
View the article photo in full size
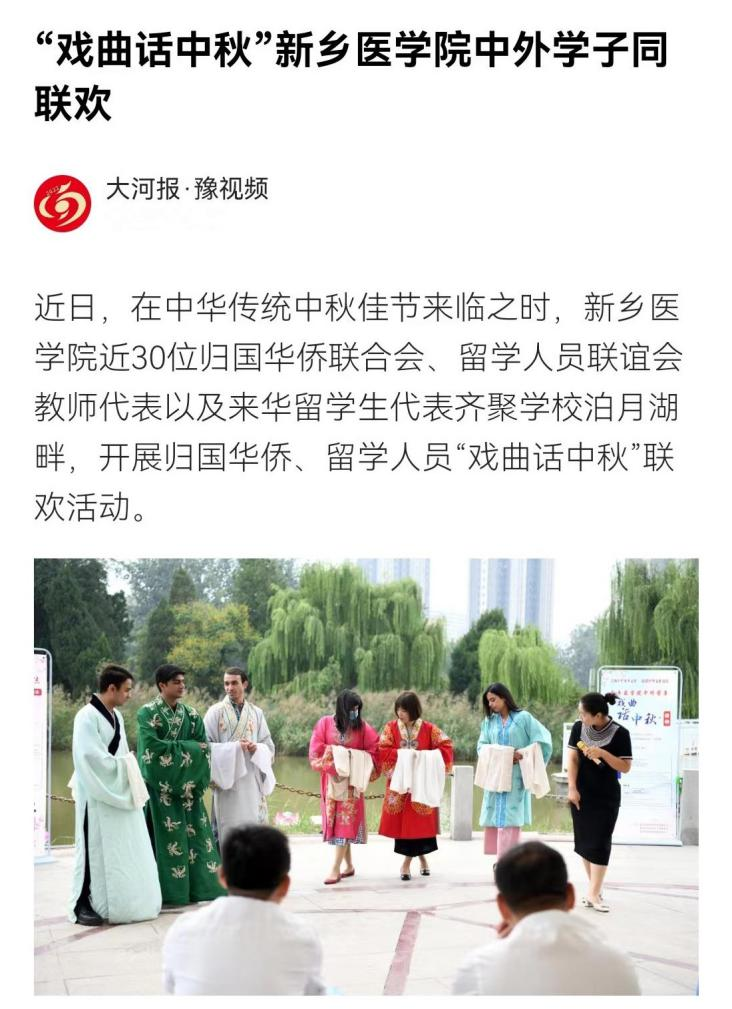click(366, 776)
